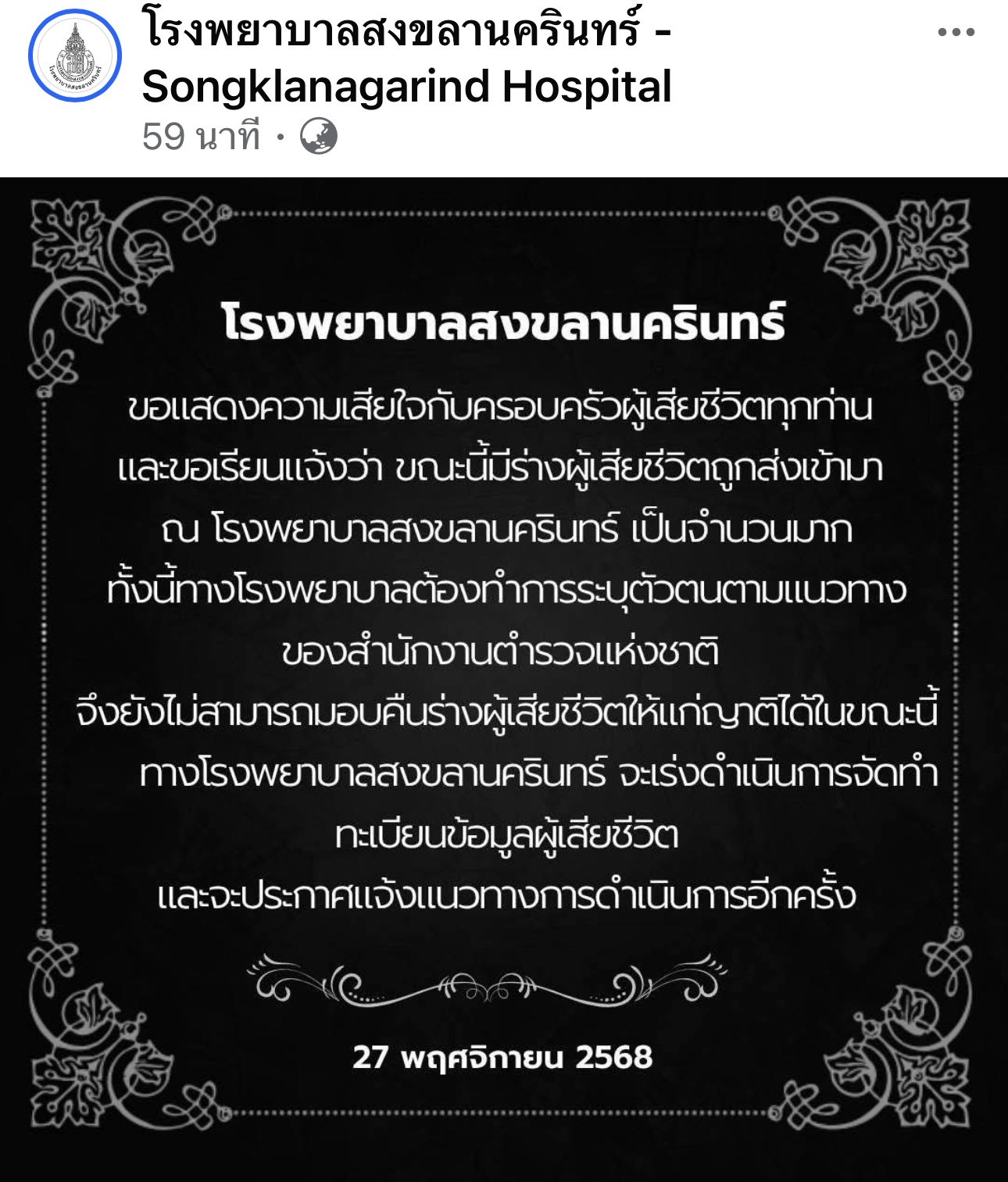Viewport: 1008px width, 1182px height.
Task: Open the post's three-dot overflow menu
Action: point(956,33)
